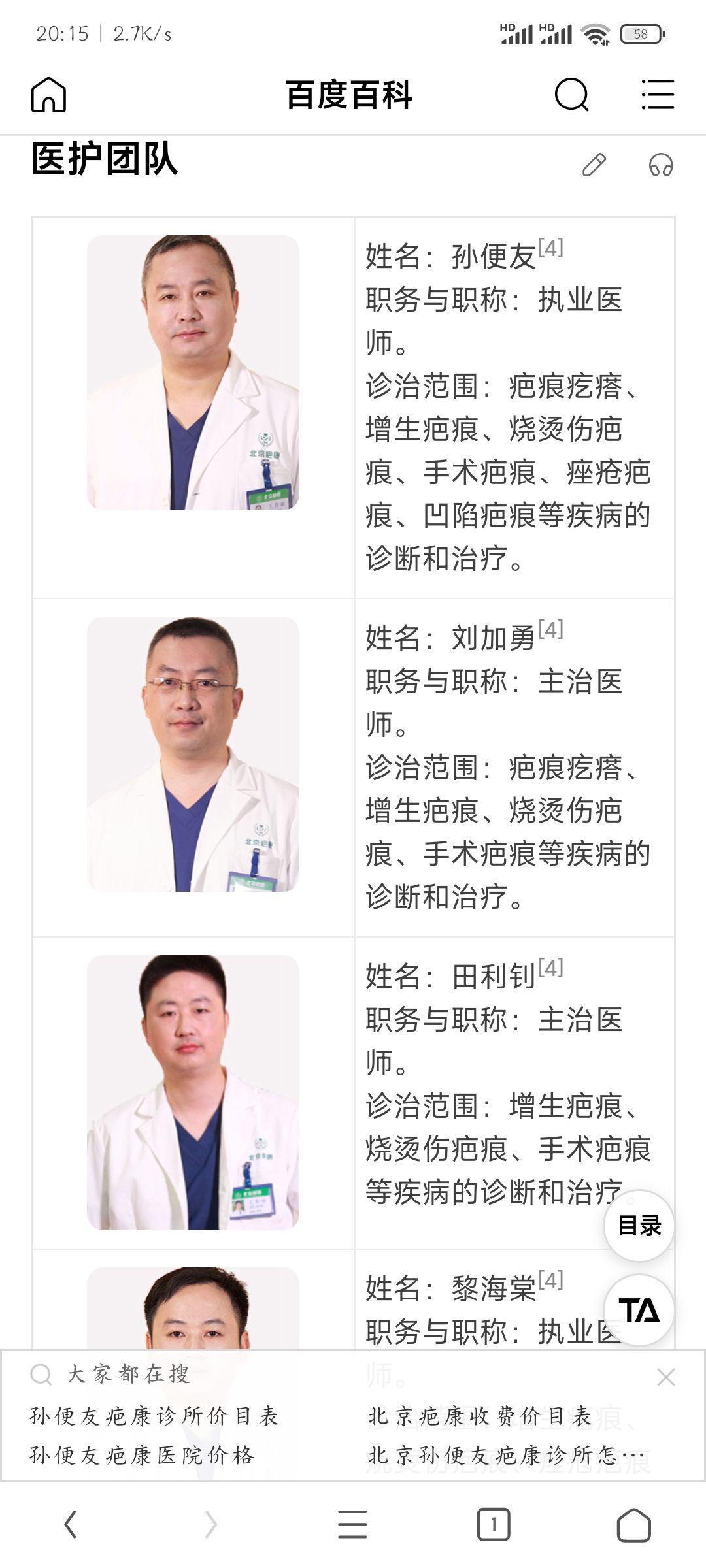Open the search icon in the top bar
The width and height of the screenshot is (706, 1568).
570,95
